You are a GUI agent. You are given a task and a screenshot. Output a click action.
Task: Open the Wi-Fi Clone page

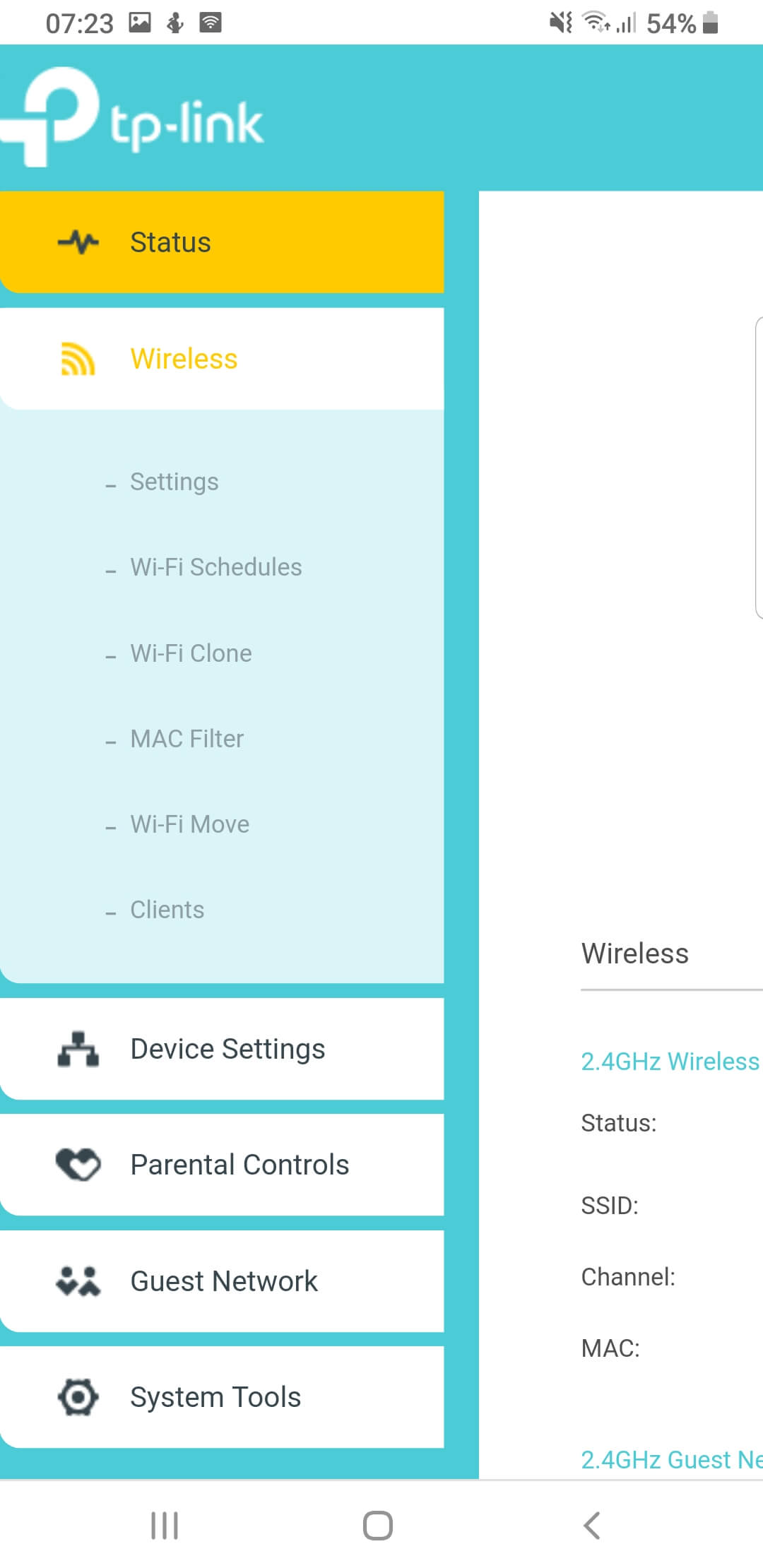coord(191,653)
